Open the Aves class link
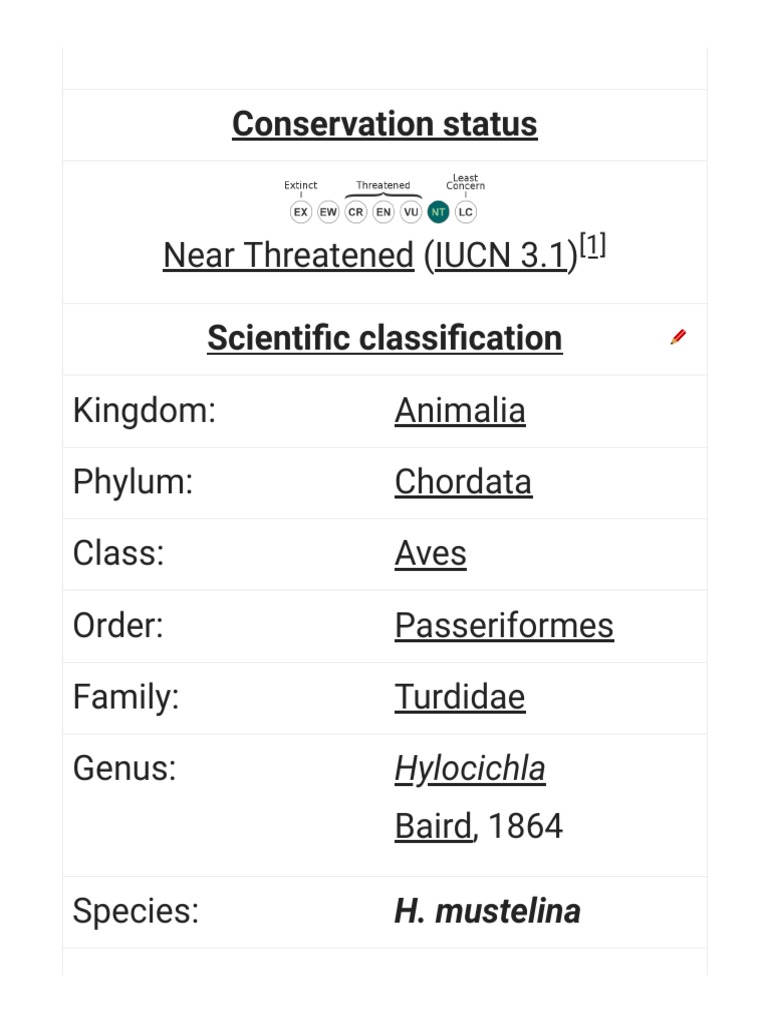Image resolution: width=768 pixels, height=1024 pixels. tap(430, 554)
